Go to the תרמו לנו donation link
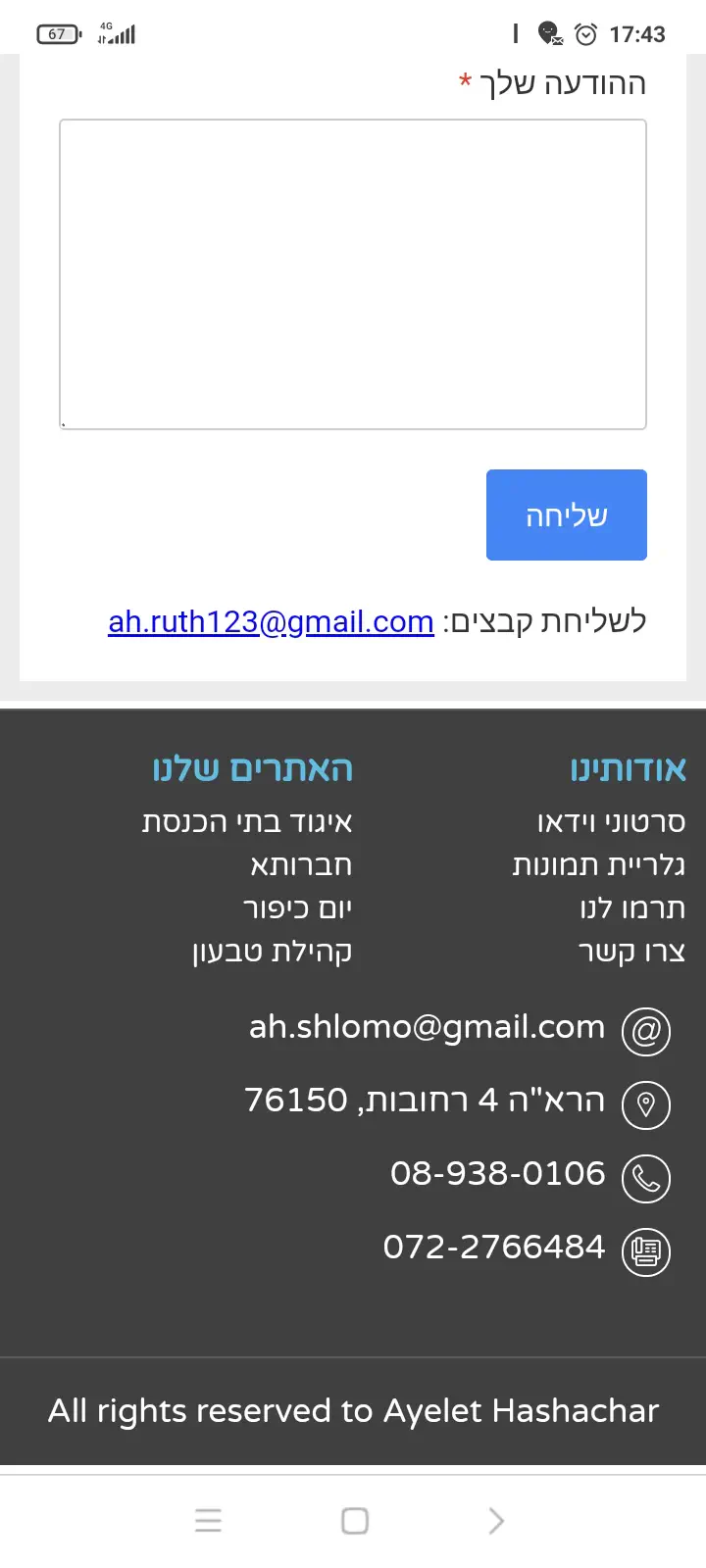This screenshot has width=706, height=1568. 632,907
